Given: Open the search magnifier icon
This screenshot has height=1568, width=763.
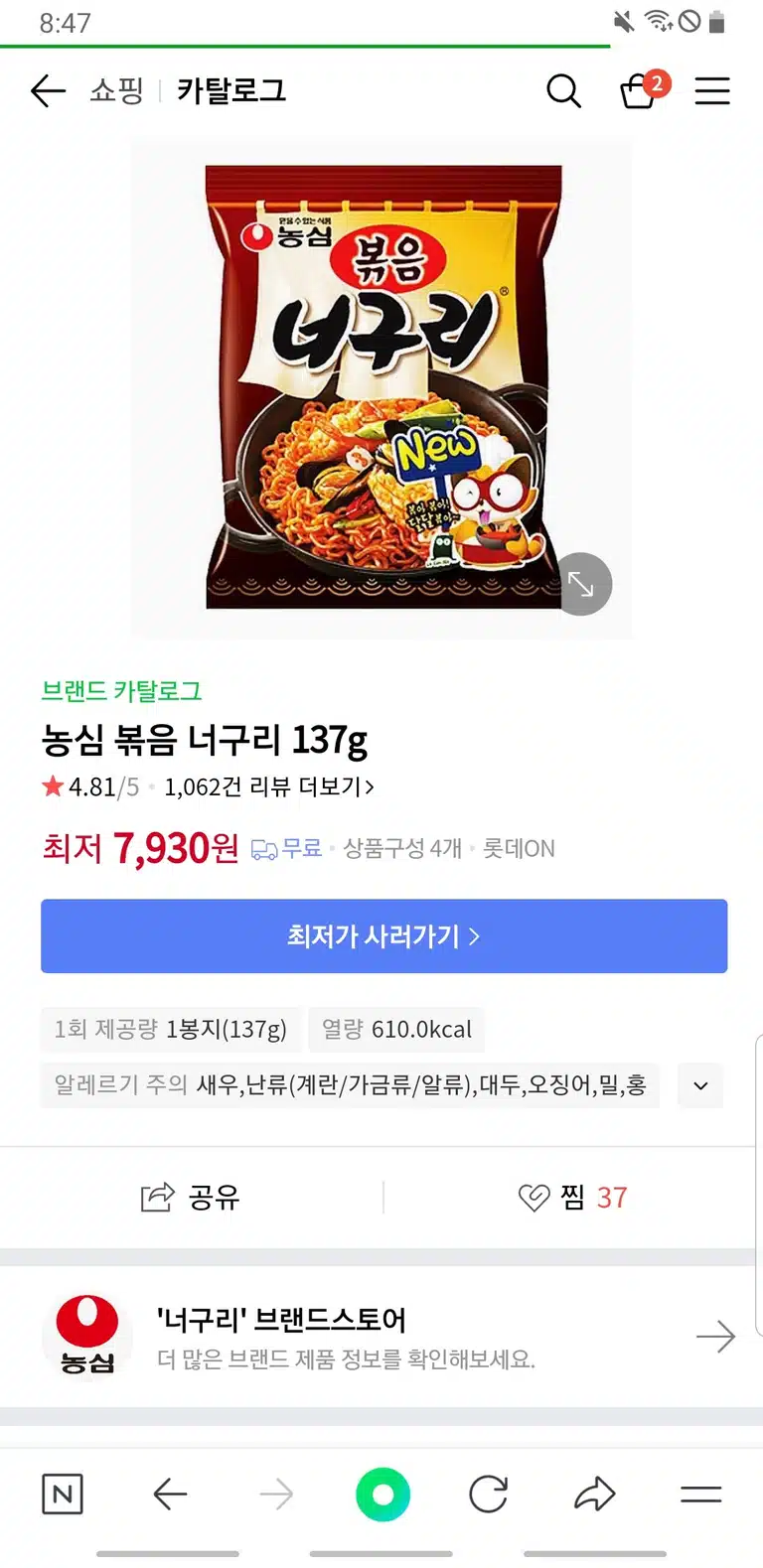Looking at the screenshot, I should pos(563,91).
